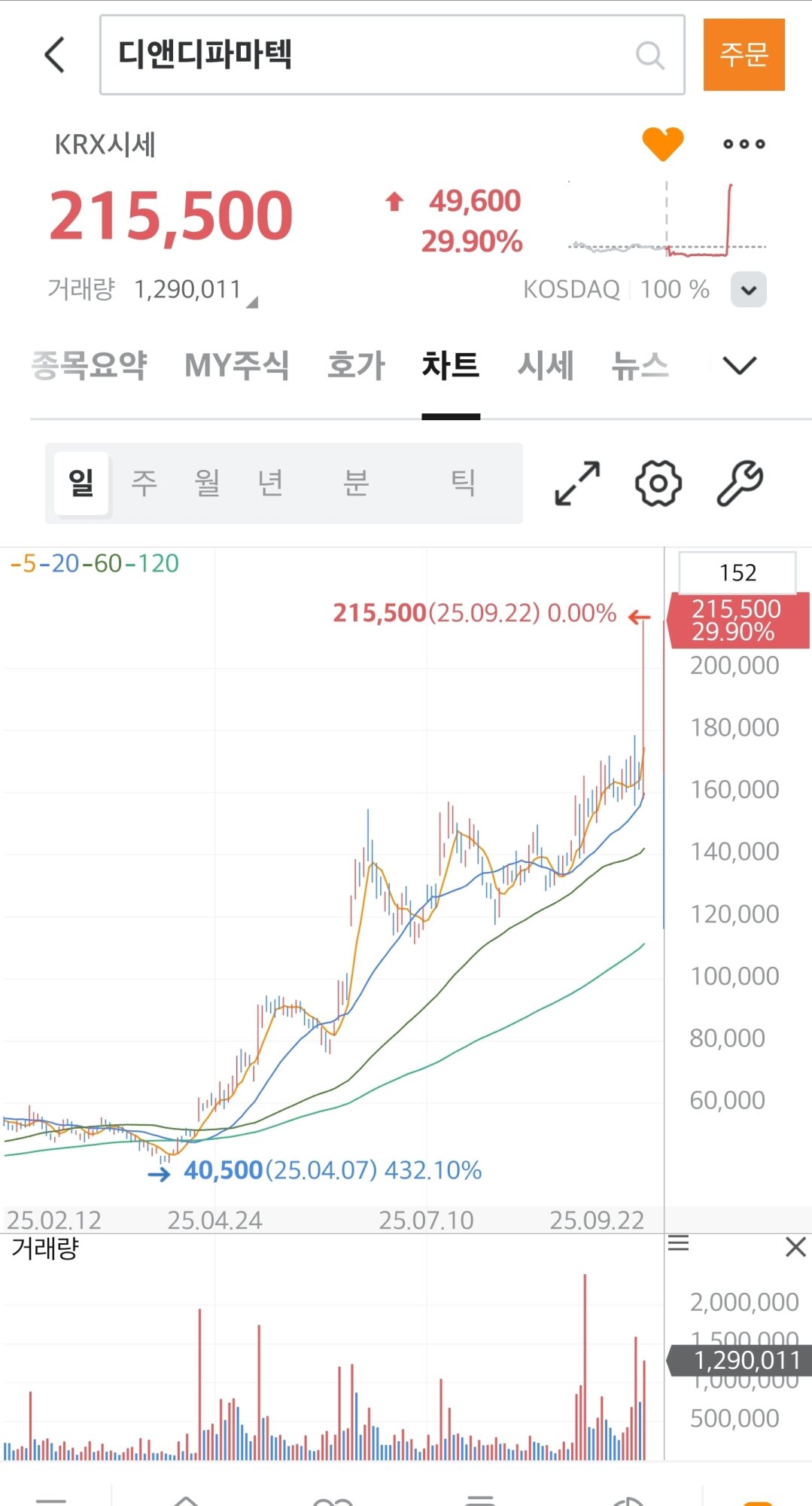Screen dimensions: 812x1506
Task: Select the 주 weekly chart period
Action: click(x=144, y=483)
